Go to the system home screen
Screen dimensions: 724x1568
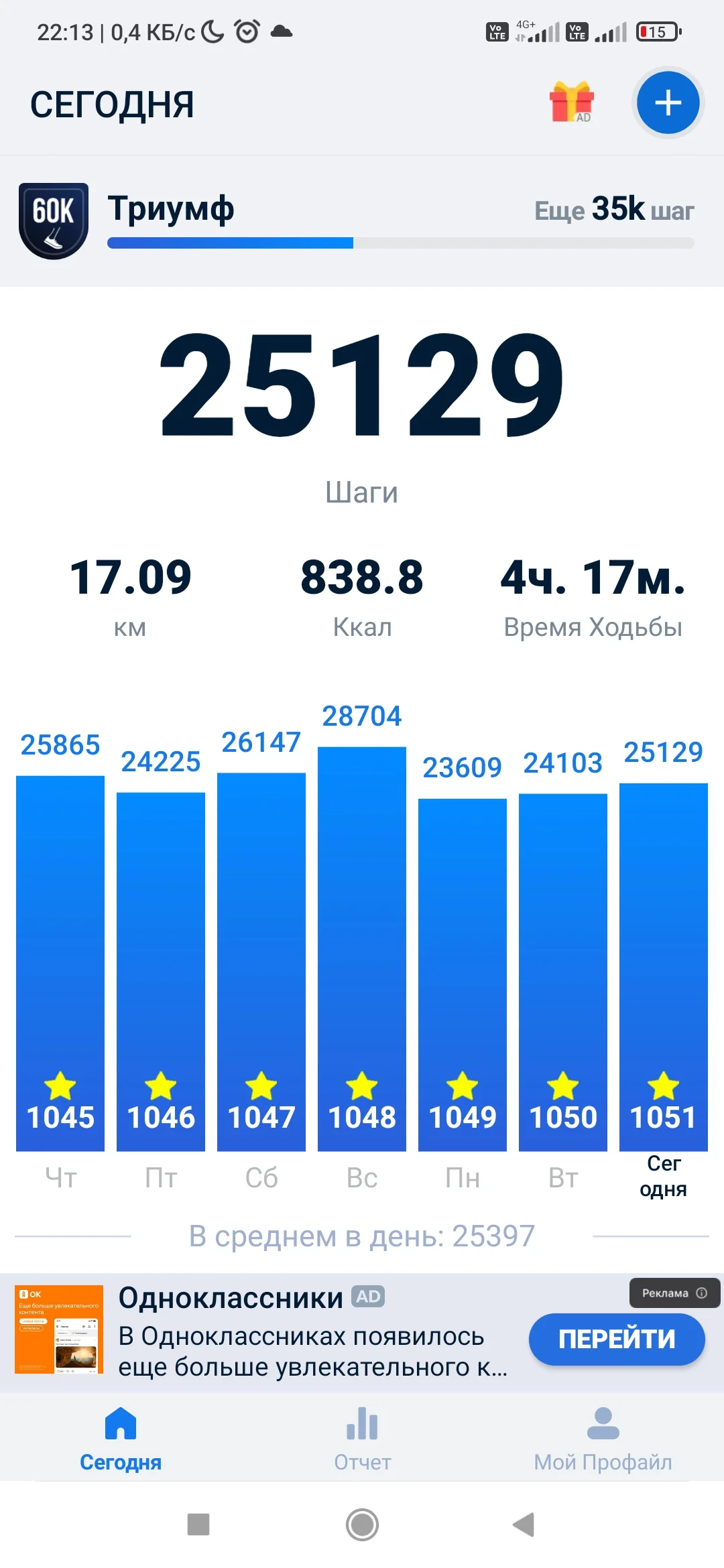click(362, 1524)
